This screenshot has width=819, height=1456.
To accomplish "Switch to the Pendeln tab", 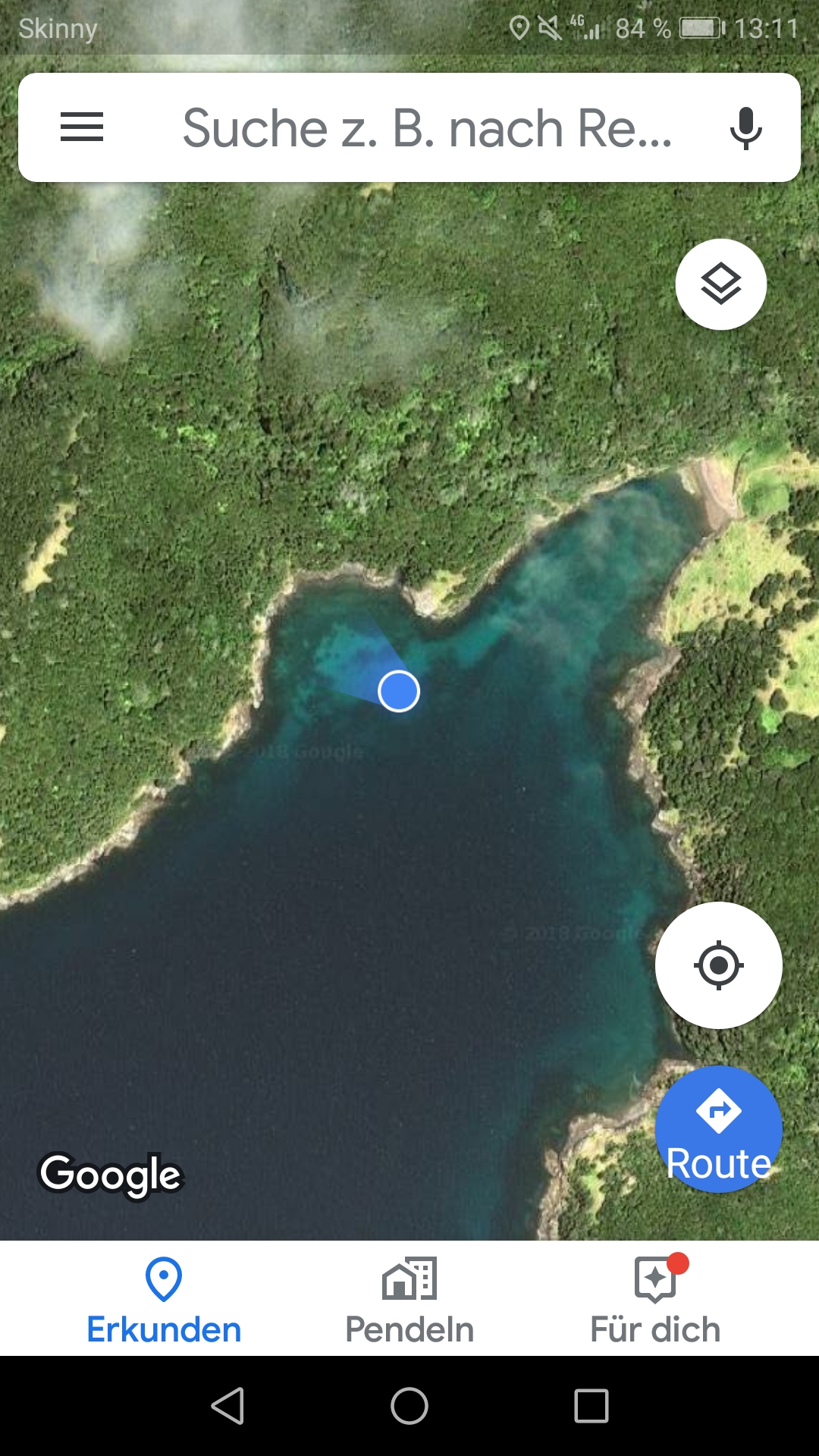I will 409,1299.
